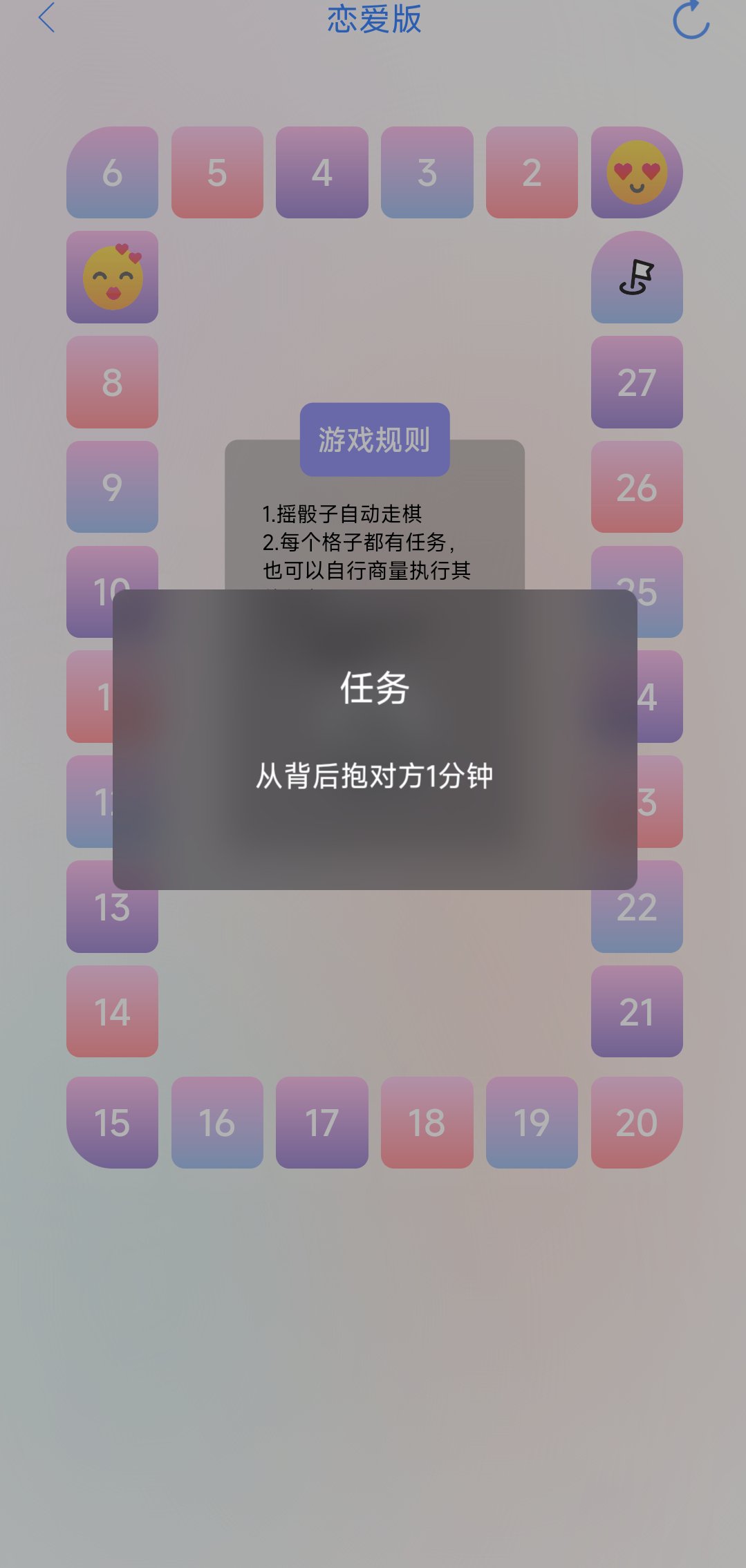
Task: Go back using the top-left arrow
Action: 46,19
